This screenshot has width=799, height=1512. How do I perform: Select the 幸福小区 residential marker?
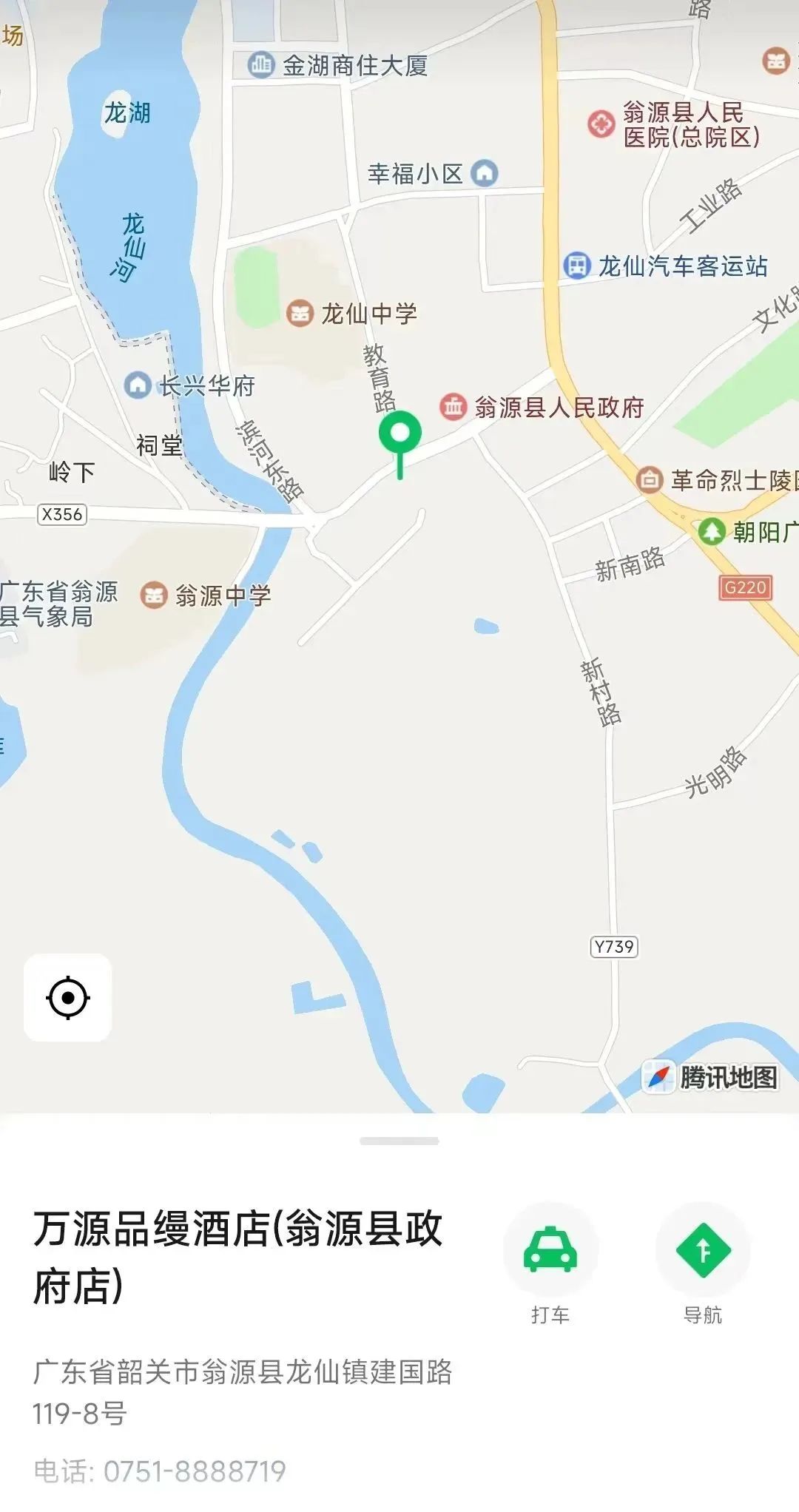(x=485, y=173)
